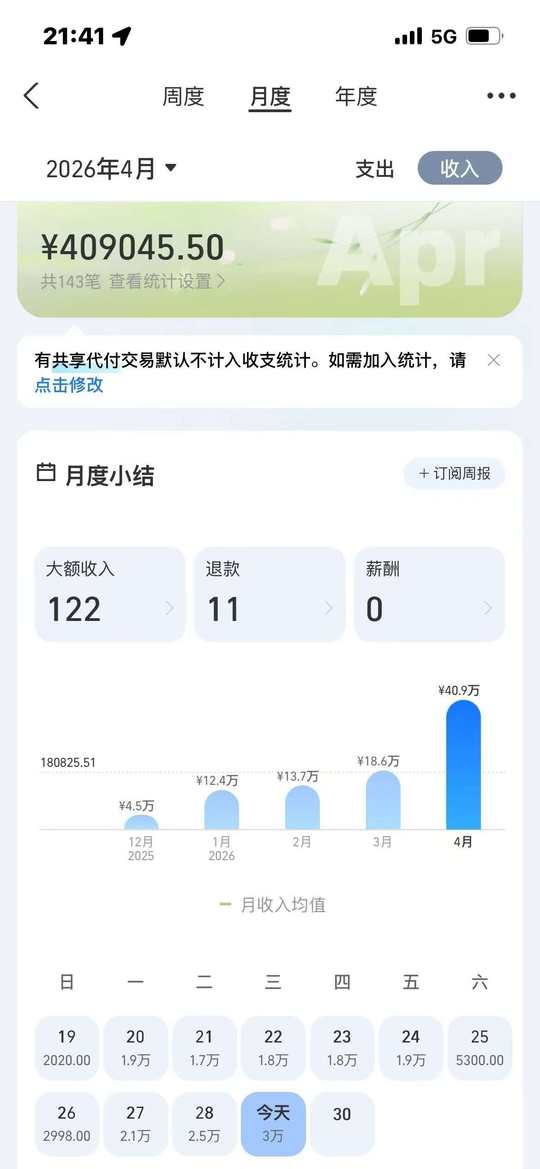Open day 25 with 5300.00 income
The image size is (540, 1169).
pyautogui.click(x=480, y=1047)
